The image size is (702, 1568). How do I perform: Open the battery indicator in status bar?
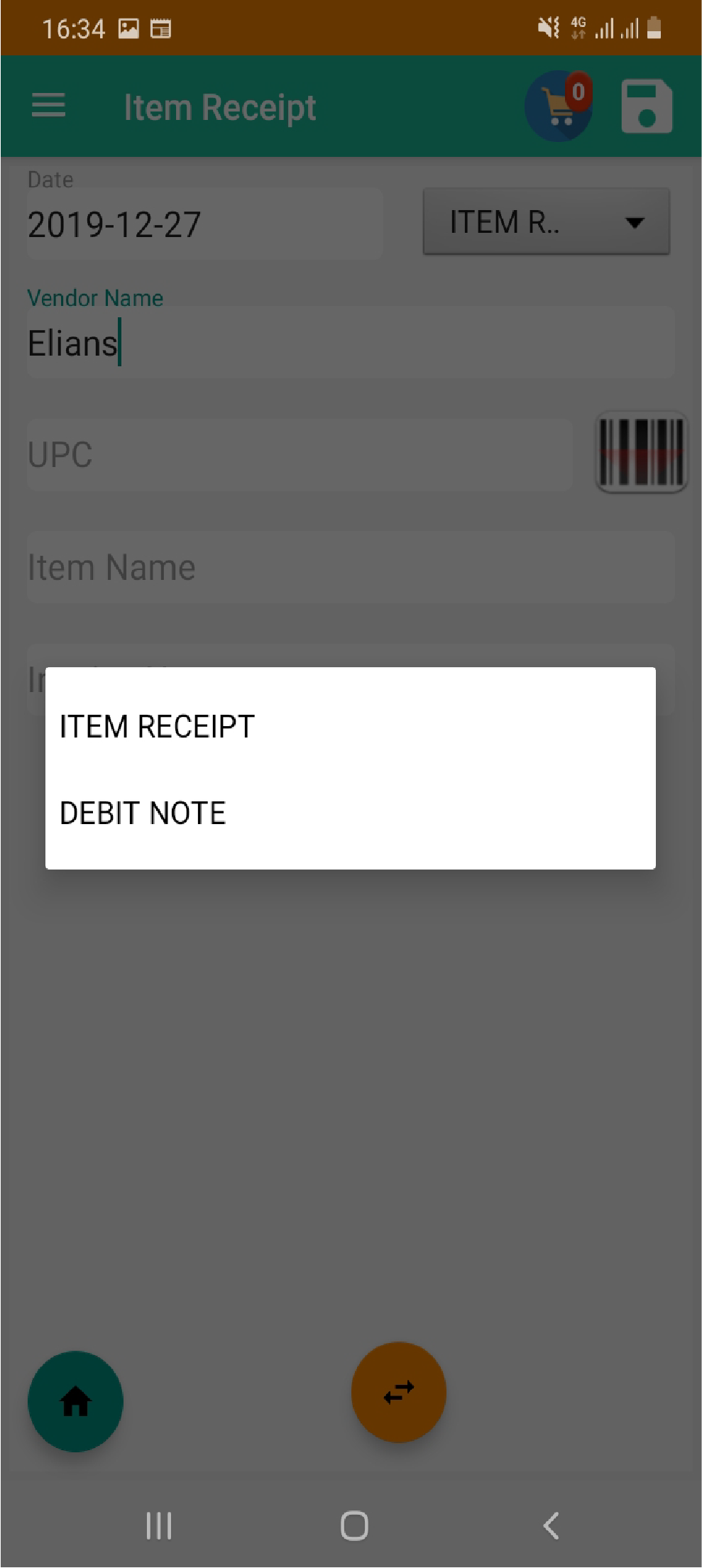654,28
